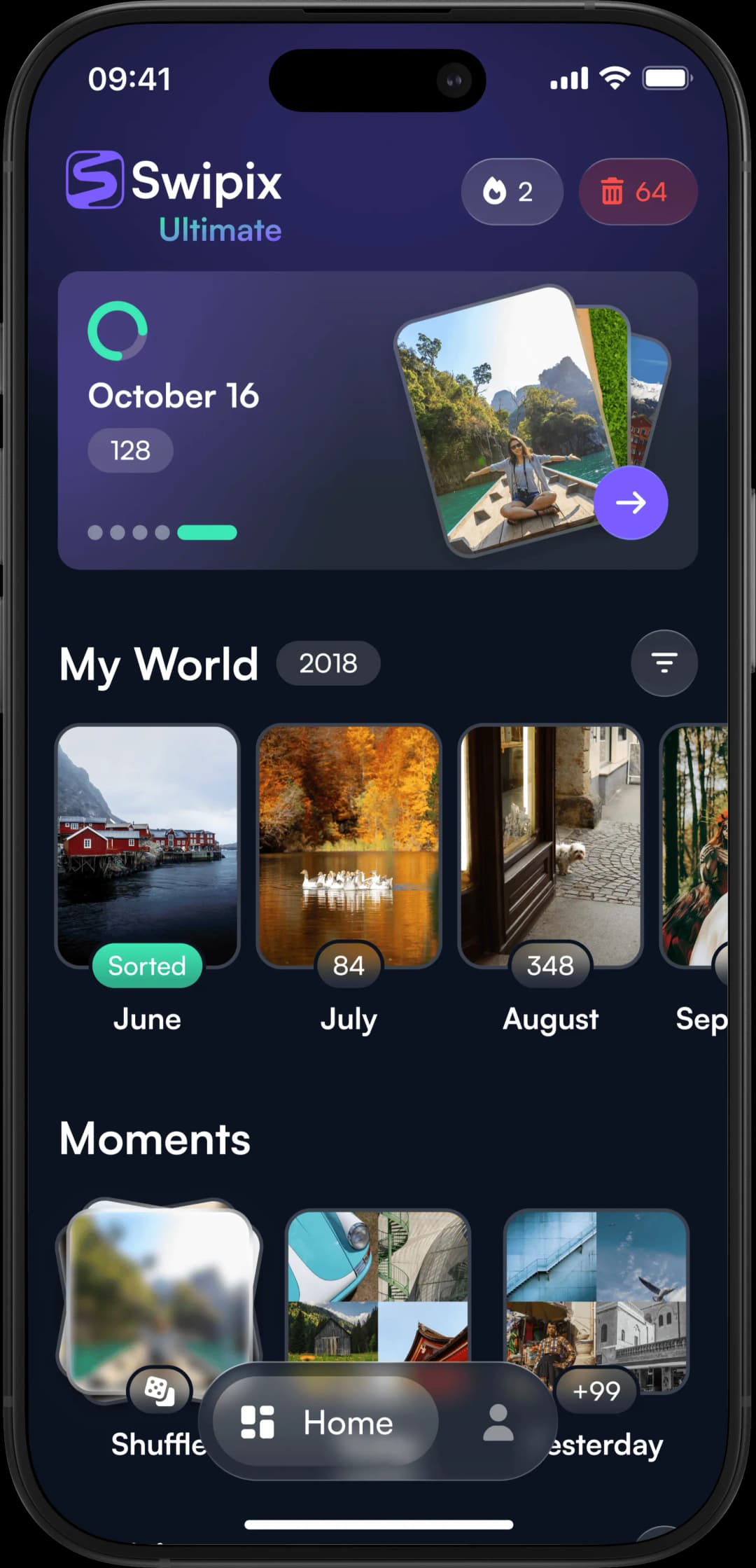Open the trash bin with 64 items
This screenshot has height=1568, width=756.
637,192
